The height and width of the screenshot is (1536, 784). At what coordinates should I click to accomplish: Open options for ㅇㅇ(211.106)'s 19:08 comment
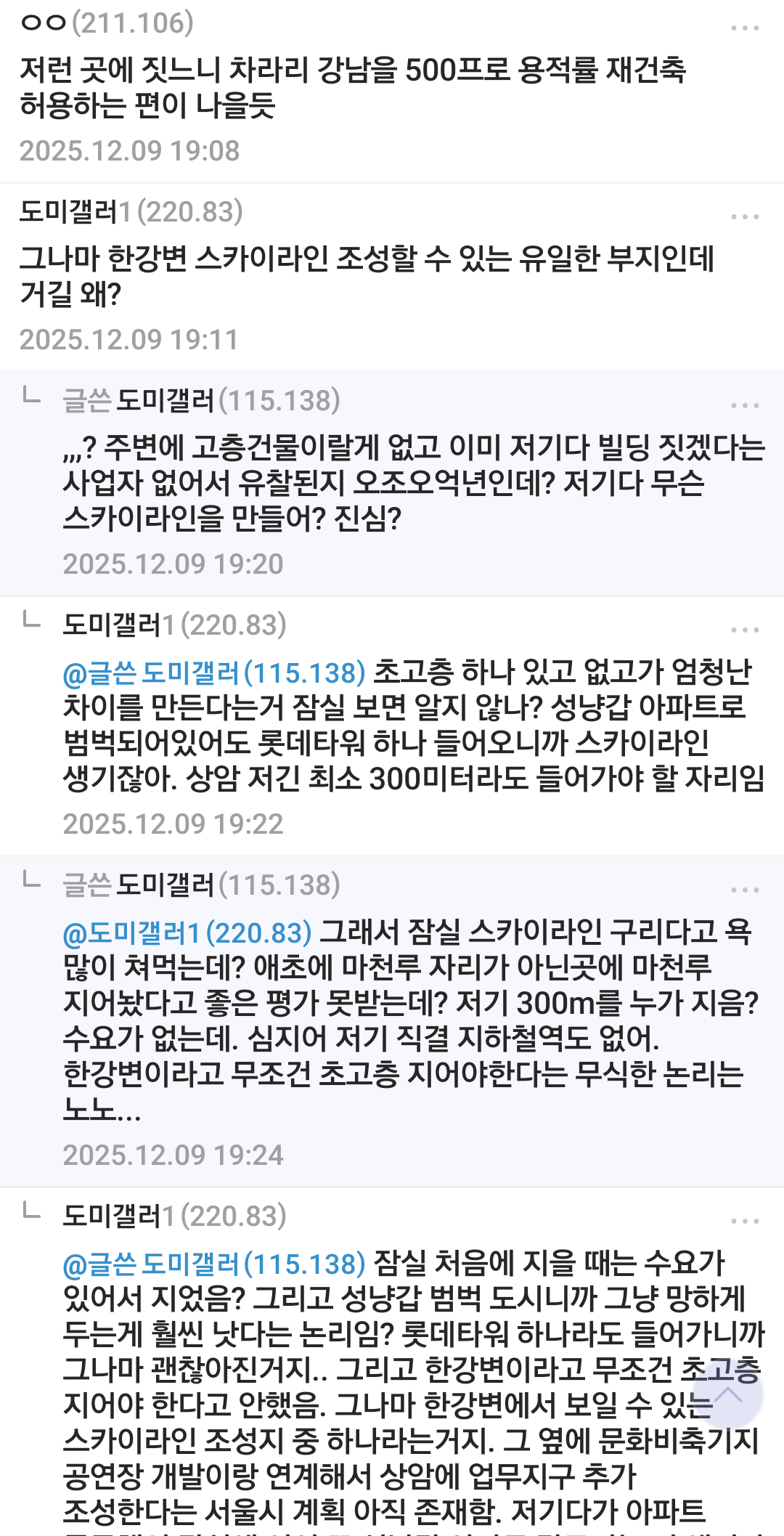(x=745, y=28)
